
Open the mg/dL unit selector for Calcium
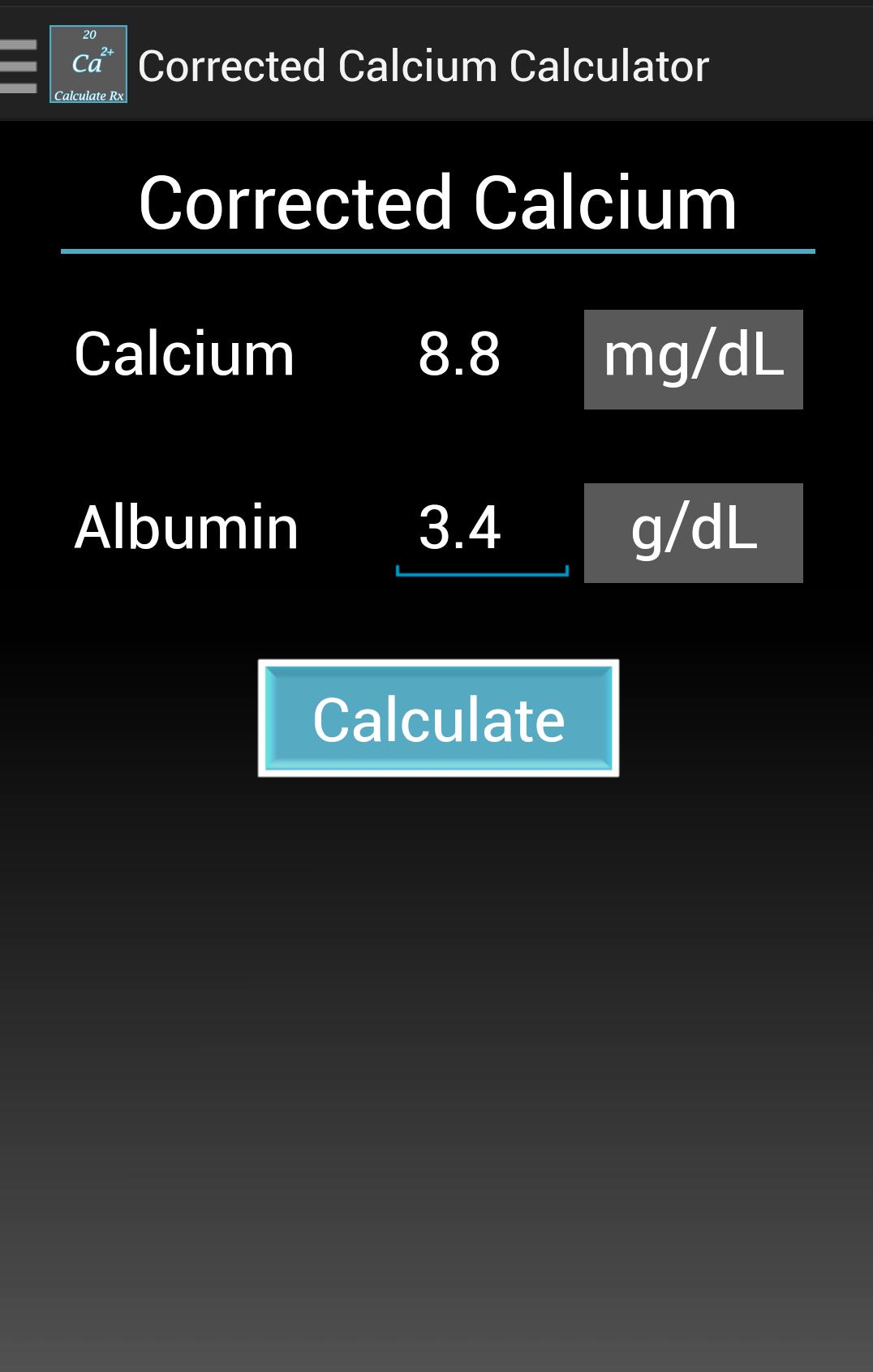pos(693,359)
